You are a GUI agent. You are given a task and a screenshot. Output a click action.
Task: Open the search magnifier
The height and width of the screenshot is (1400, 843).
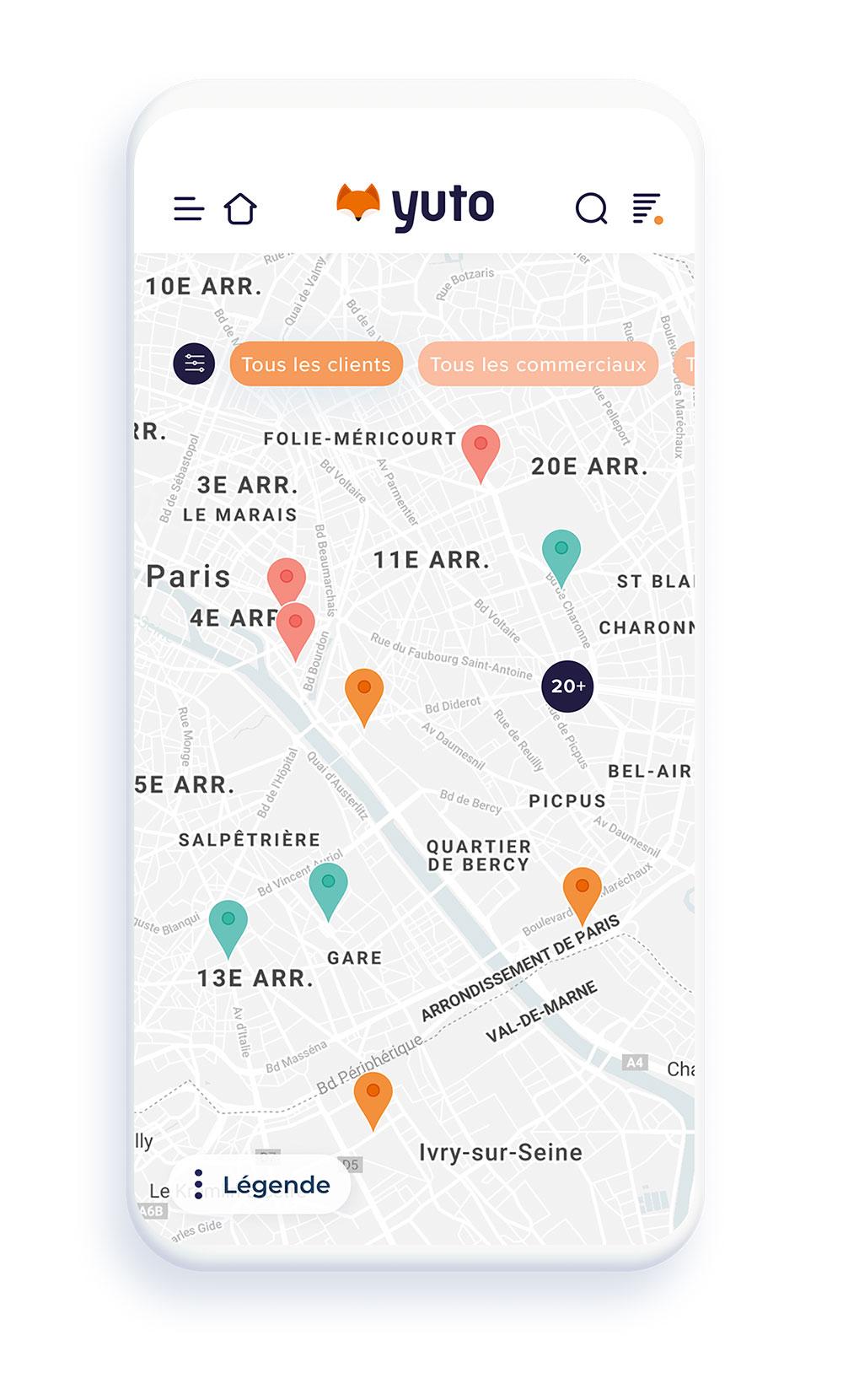(591, 208)
